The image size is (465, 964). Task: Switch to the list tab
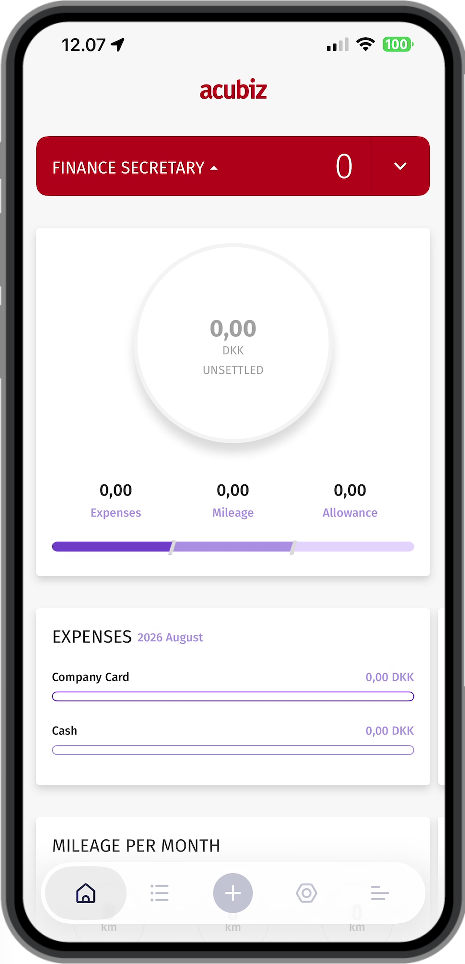159,893
